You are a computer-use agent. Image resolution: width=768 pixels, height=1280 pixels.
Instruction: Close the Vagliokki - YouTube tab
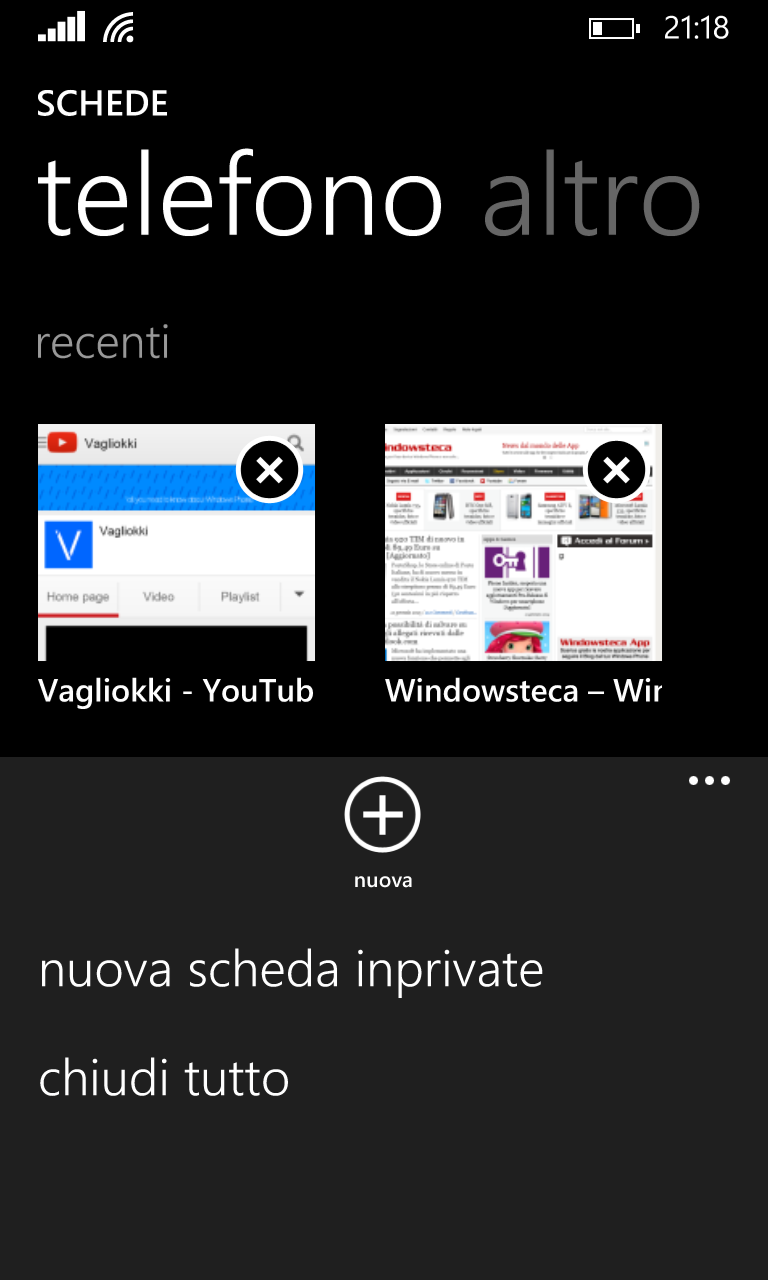click(x=270, y=470)
